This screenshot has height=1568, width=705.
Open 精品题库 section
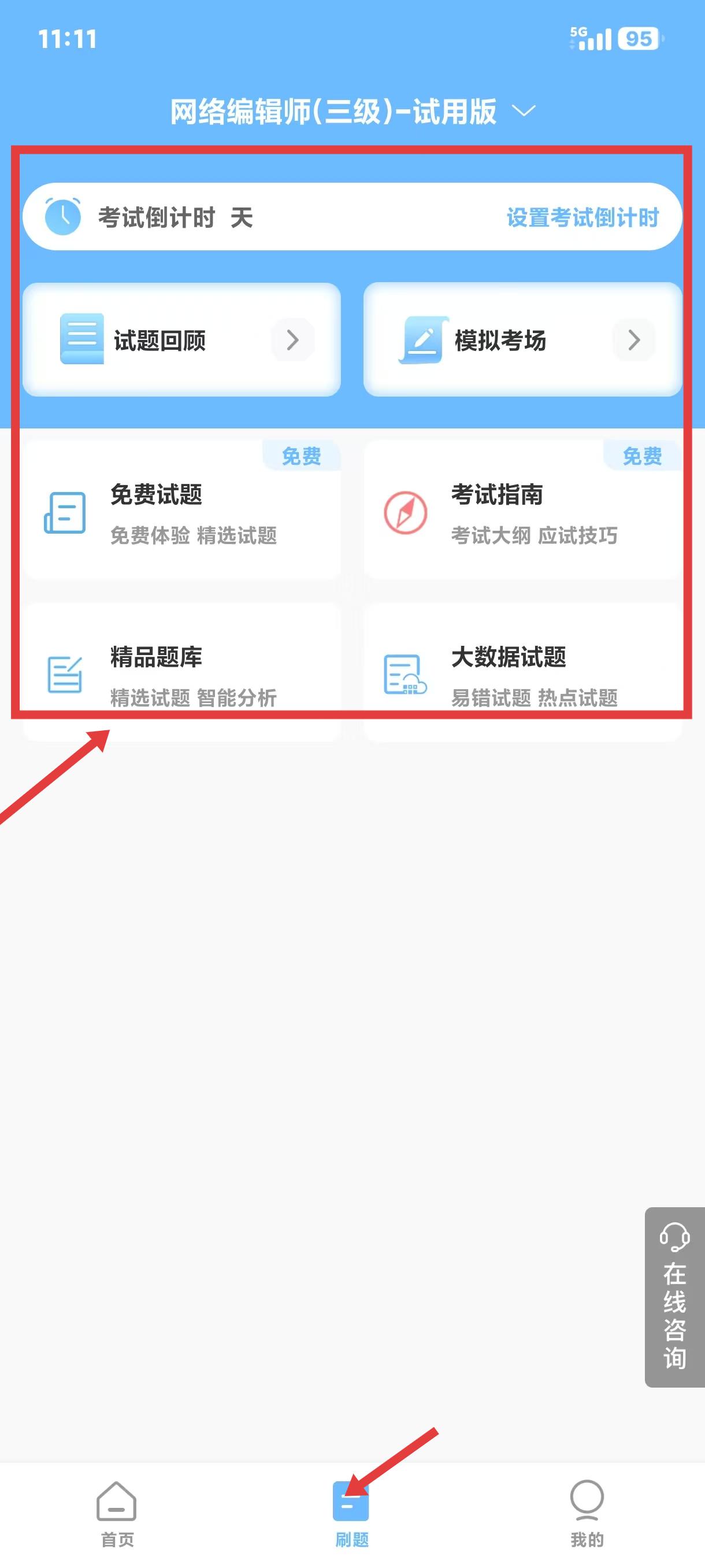point(181,672)
